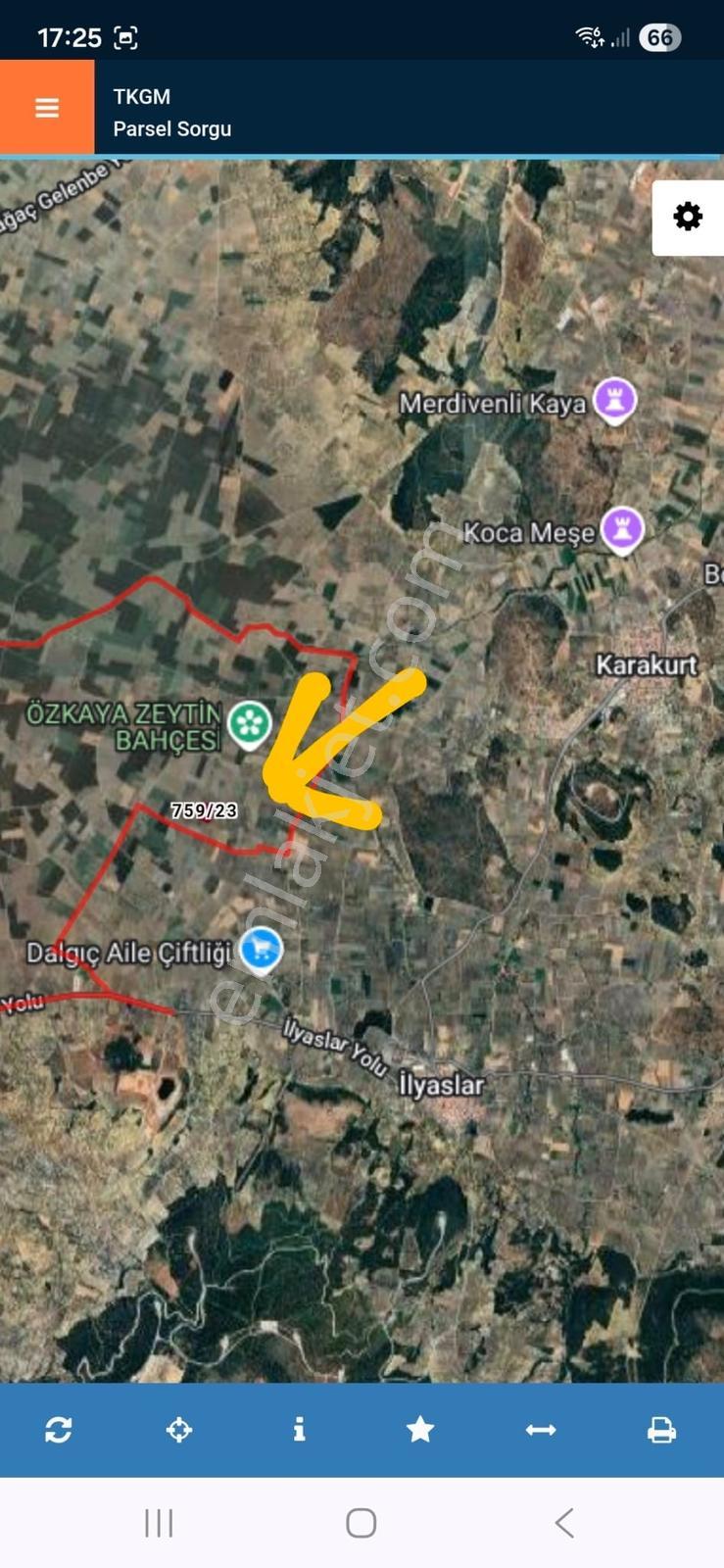The image size is (724, 1568).
Task: Locate my position with the crosshair icon
Action: point(179,1430)
